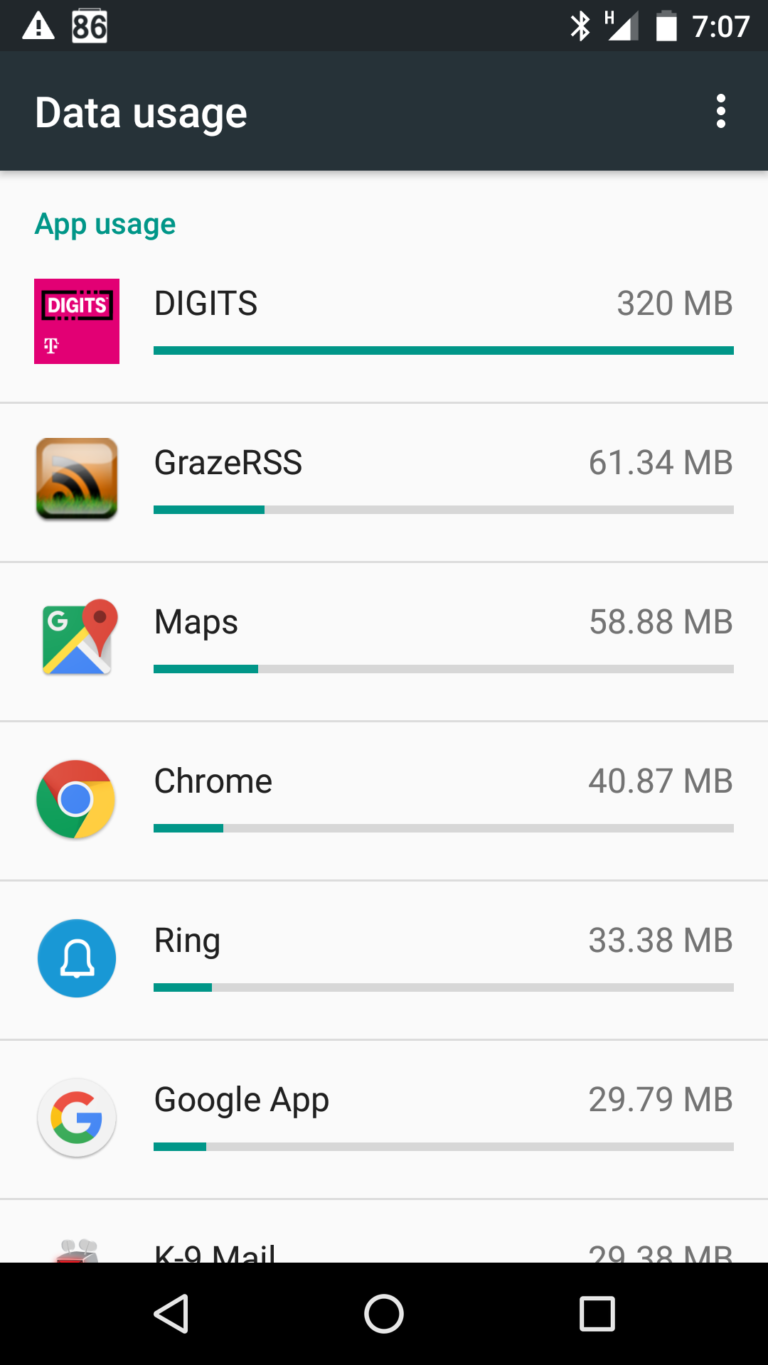The width and height of the screenshot is (768, 1365).
Task: Go back with the navigation bar
Action: tap(171, 1313)
